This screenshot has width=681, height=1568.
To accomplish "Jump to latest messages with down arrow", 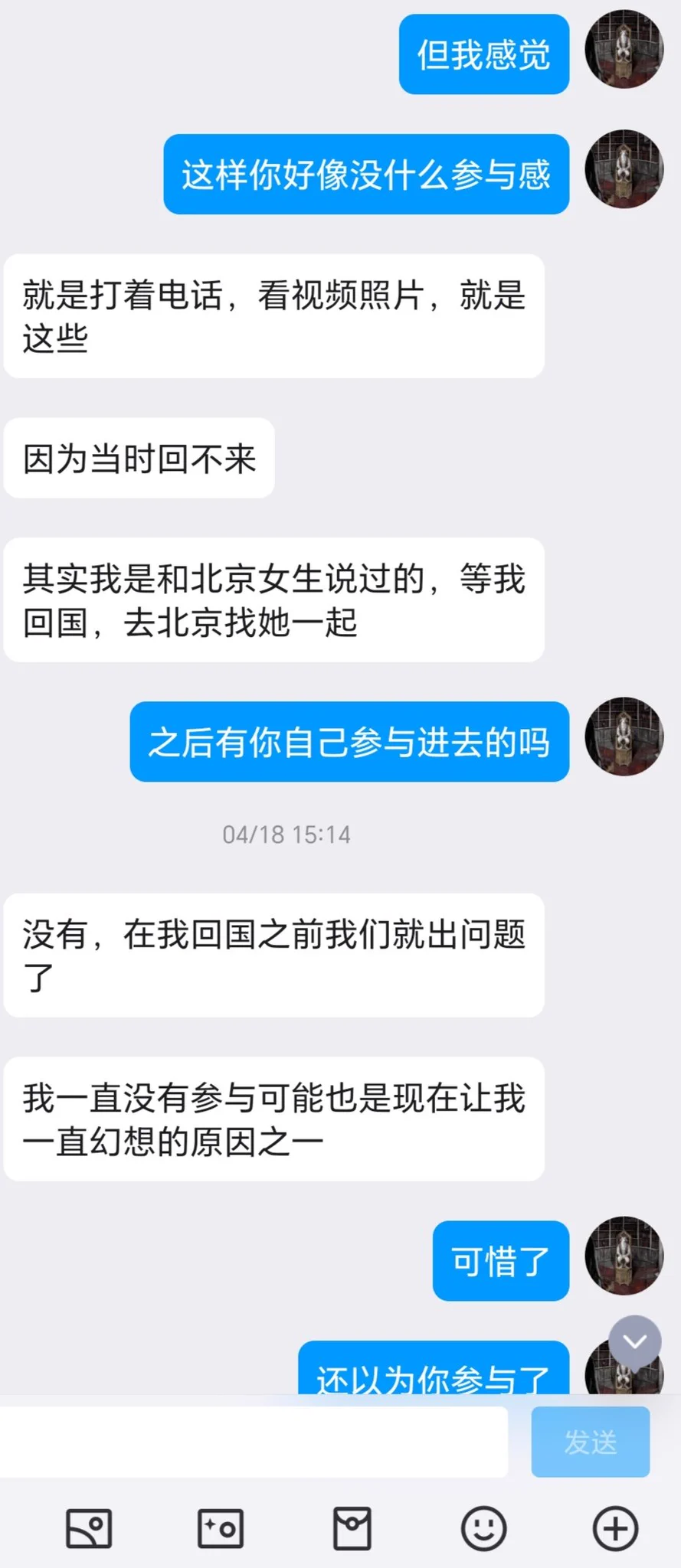I will [x=634, y=1341].
